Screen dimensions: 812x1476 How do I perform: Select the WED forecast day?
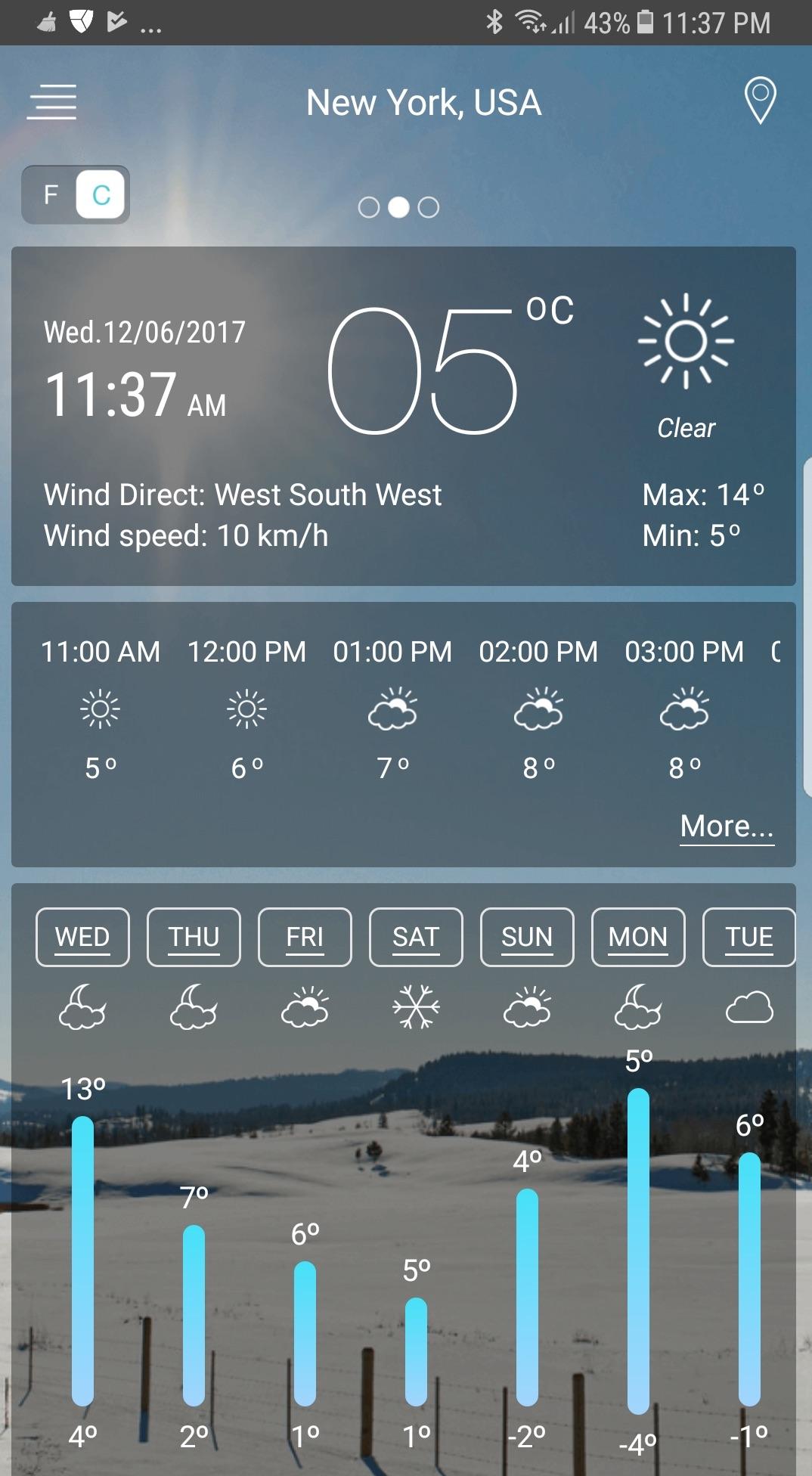82,937
